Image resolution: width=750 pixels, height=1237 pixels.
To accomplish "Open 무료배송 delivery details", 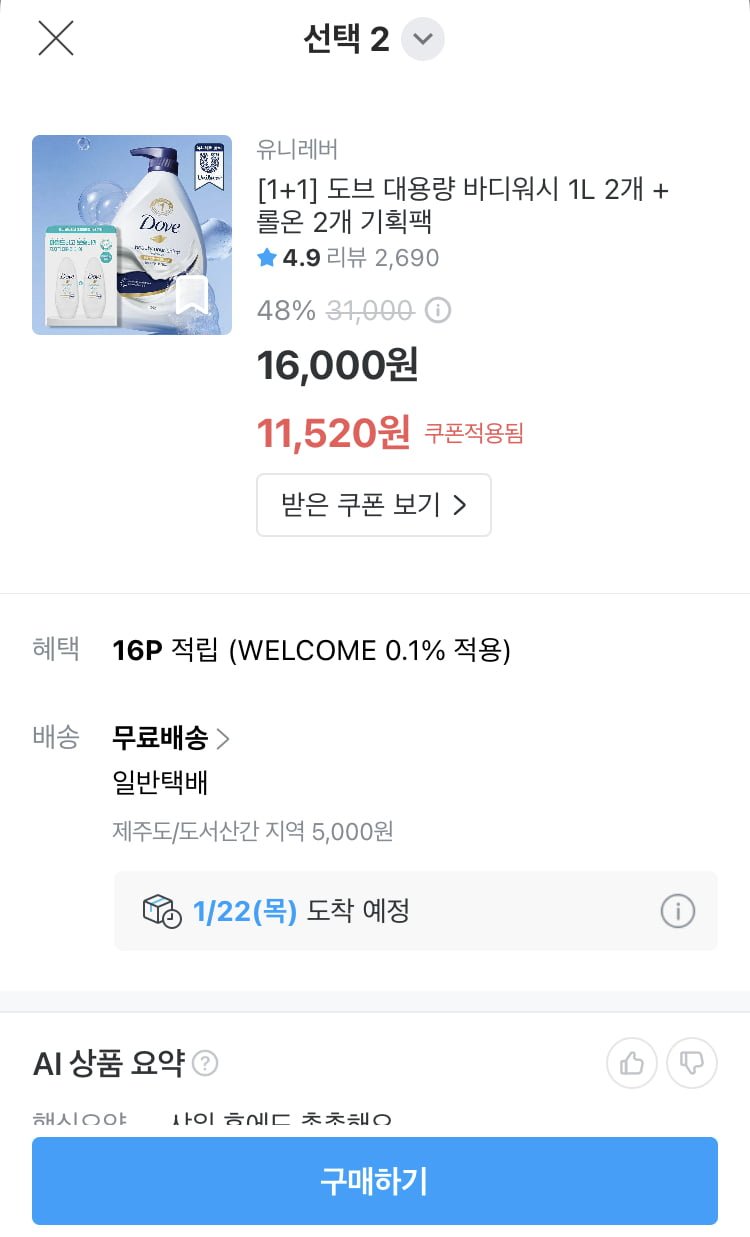I will (x=171, y=738).
